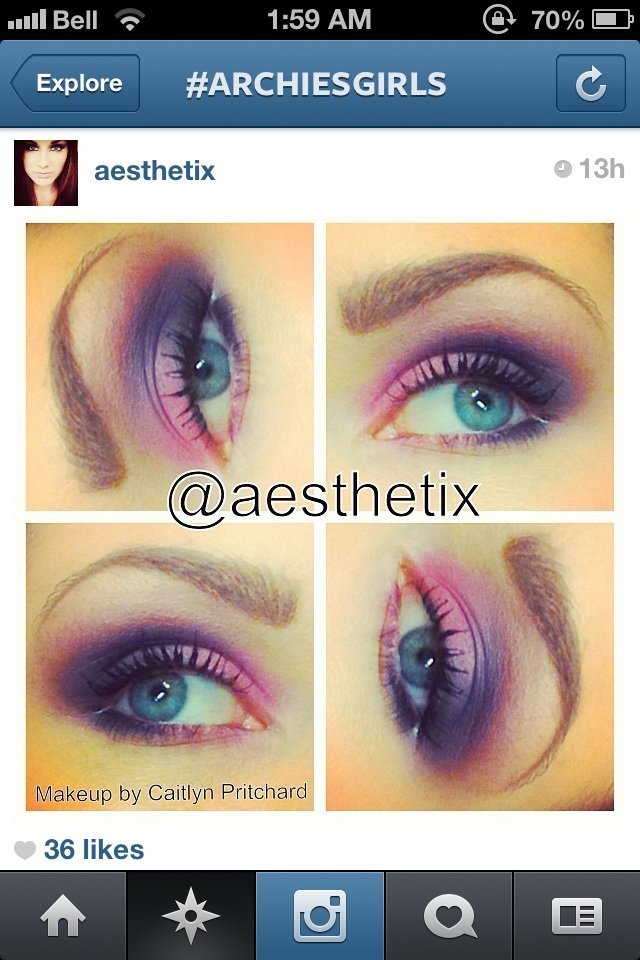View the 36 likes list
Screen dimensions: 640x960
click(93, 850)
